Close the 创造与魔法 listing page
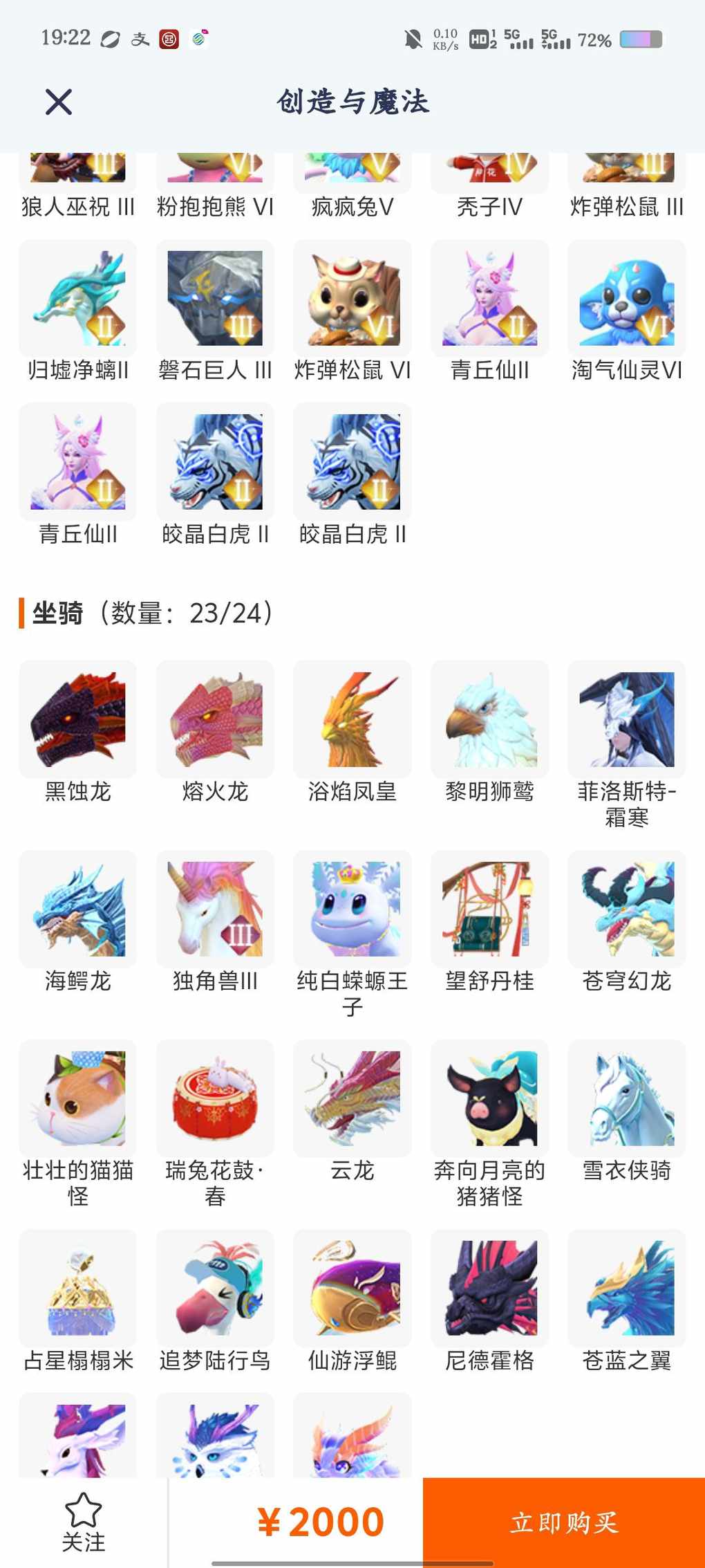 [x=59, y=102]
